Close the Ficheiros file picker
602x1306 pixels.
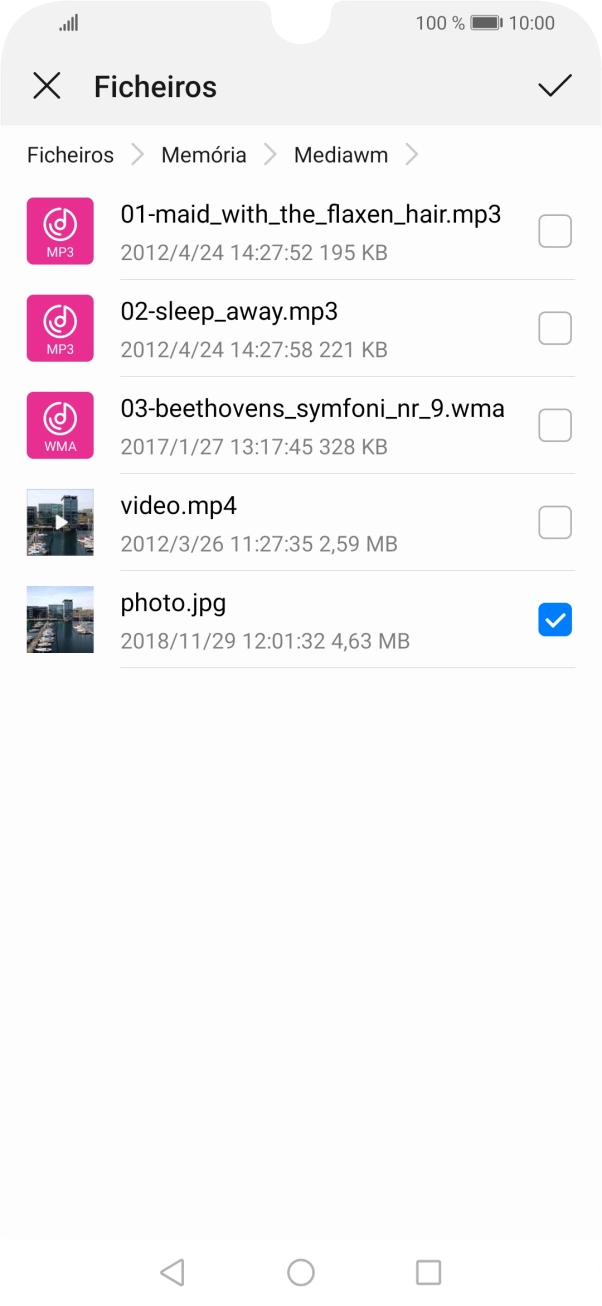pyautogui.click(x=47, y=87)
